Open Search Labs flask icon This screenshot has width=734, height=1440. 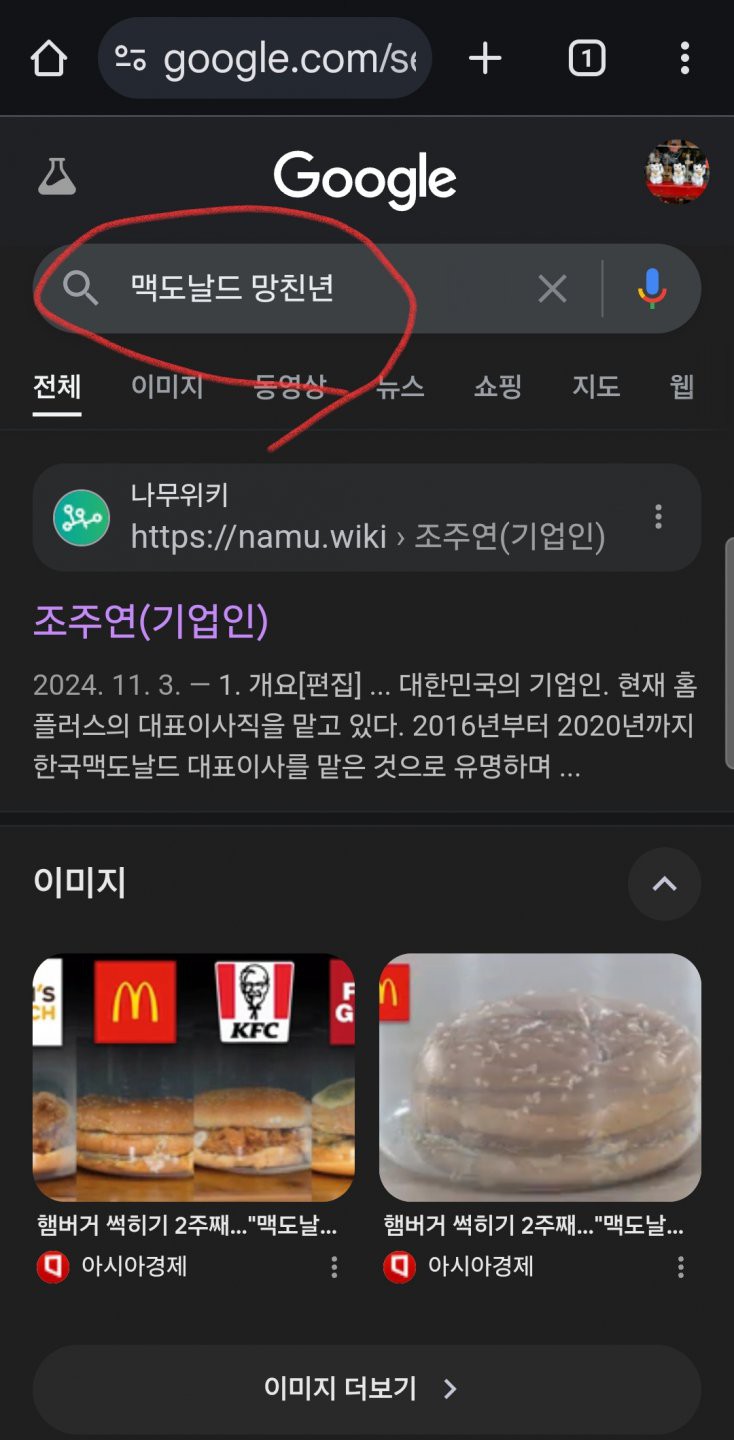coord(57,176)
